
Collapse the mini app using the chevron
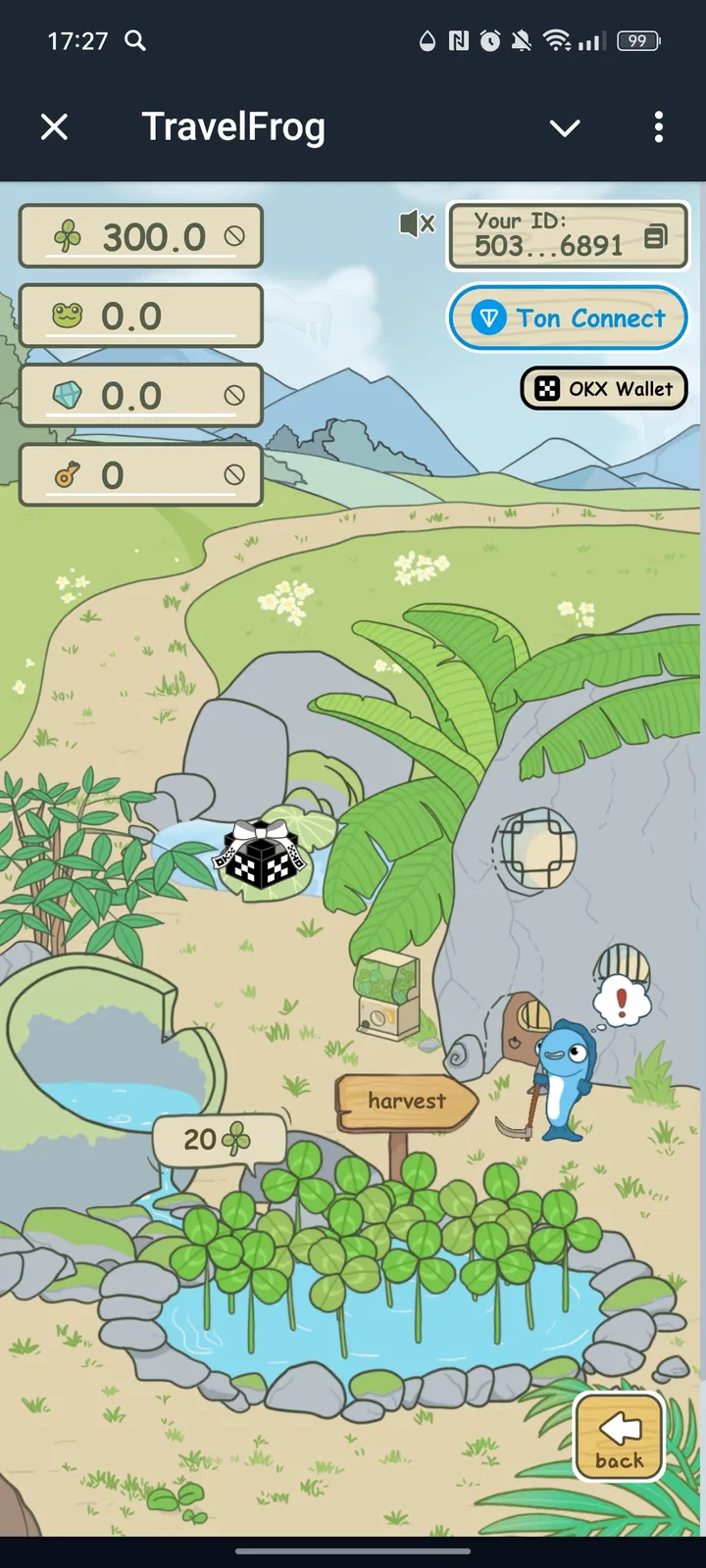565,127
